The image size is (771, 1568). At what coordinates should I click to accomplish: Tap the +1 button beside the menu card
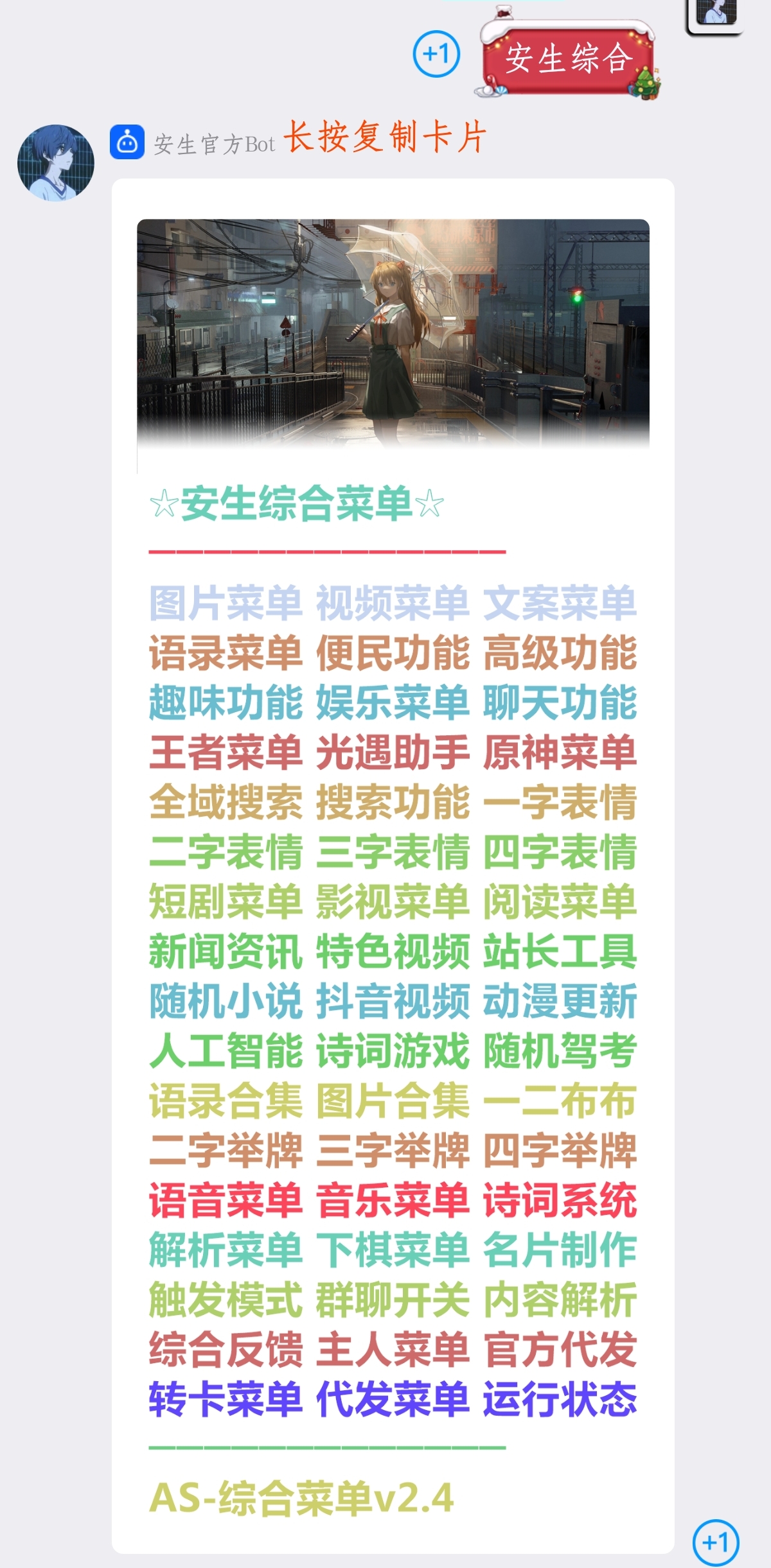716,1542
